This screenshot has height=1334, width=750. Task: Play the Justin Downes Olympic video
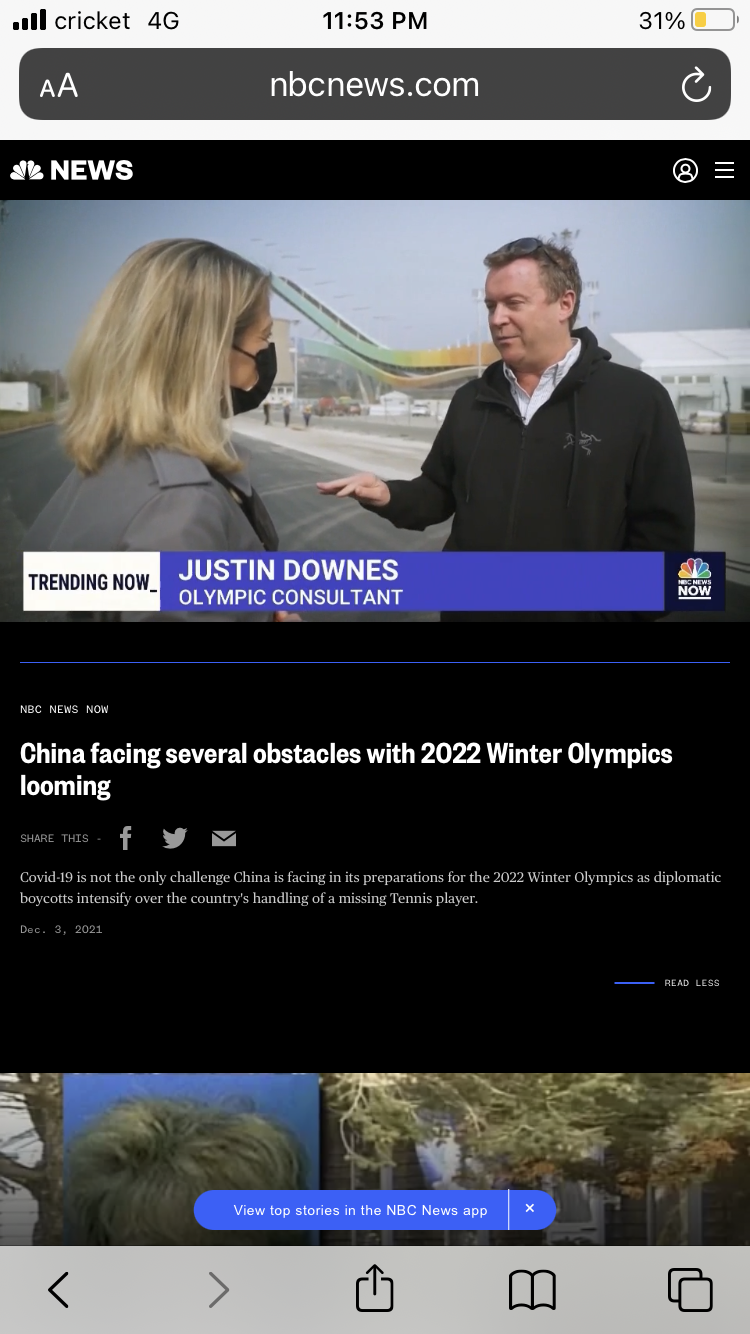375,411
